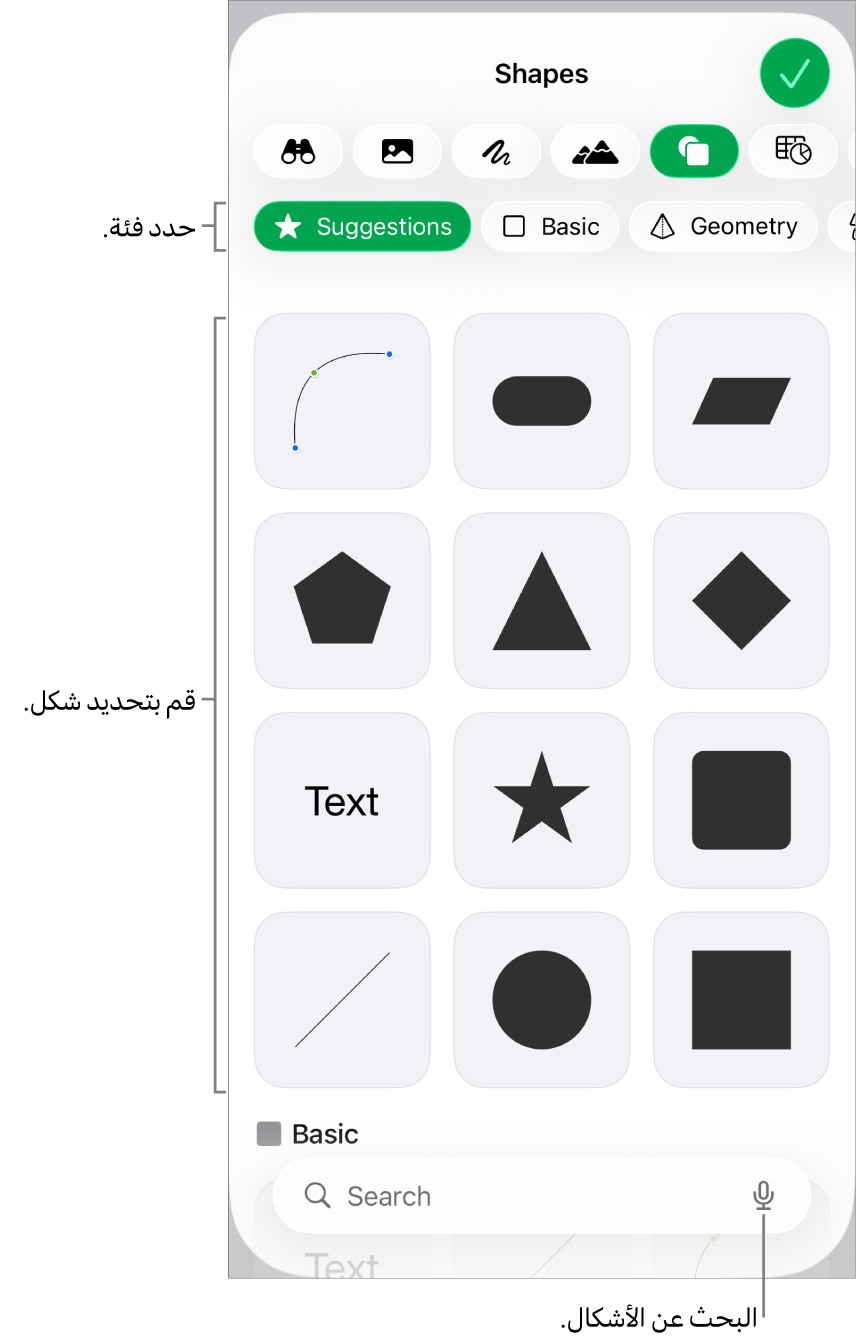Insert the parallelogram shape
Image resolution: width=857 pixels, height=1341 pixels.
coord(741,401)
